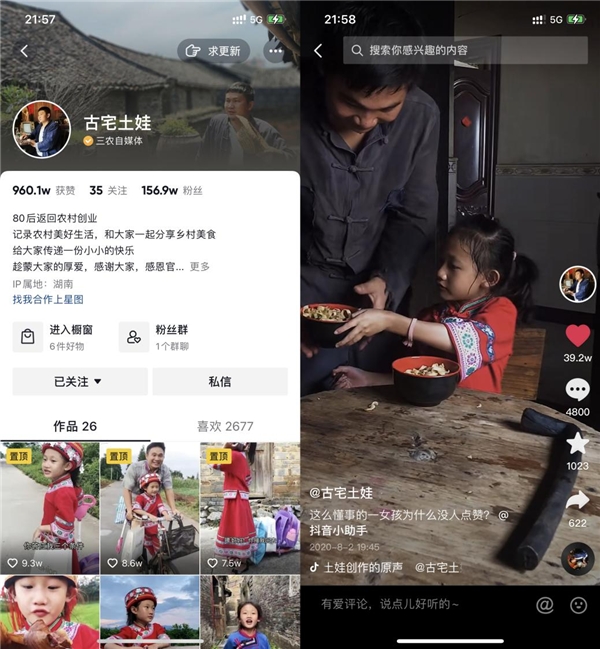
Task: Open the video's comments (4800)
Action: tap(577, 390)
